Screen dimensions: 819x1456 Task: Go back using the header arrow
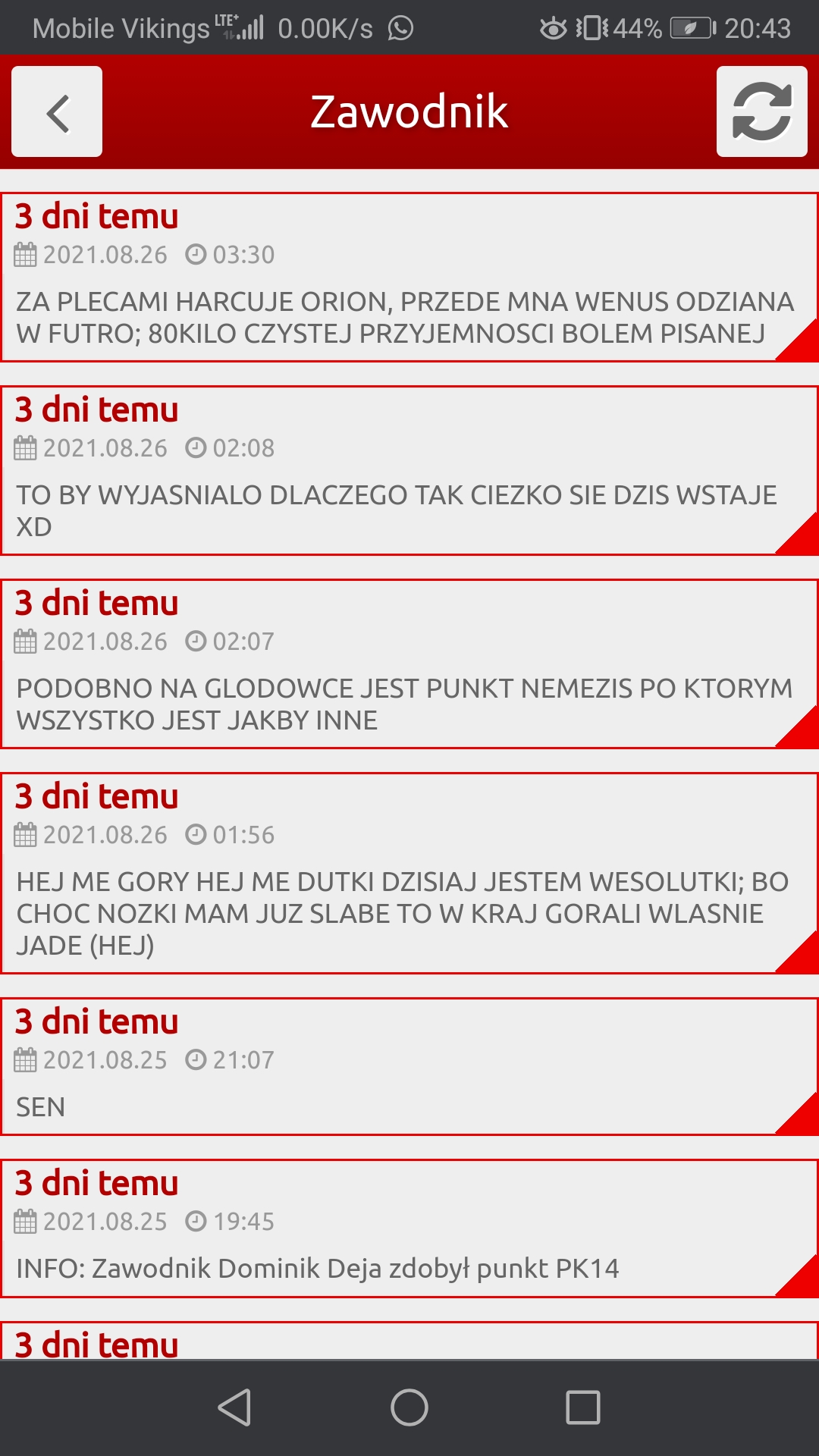[x=57, y=111]
